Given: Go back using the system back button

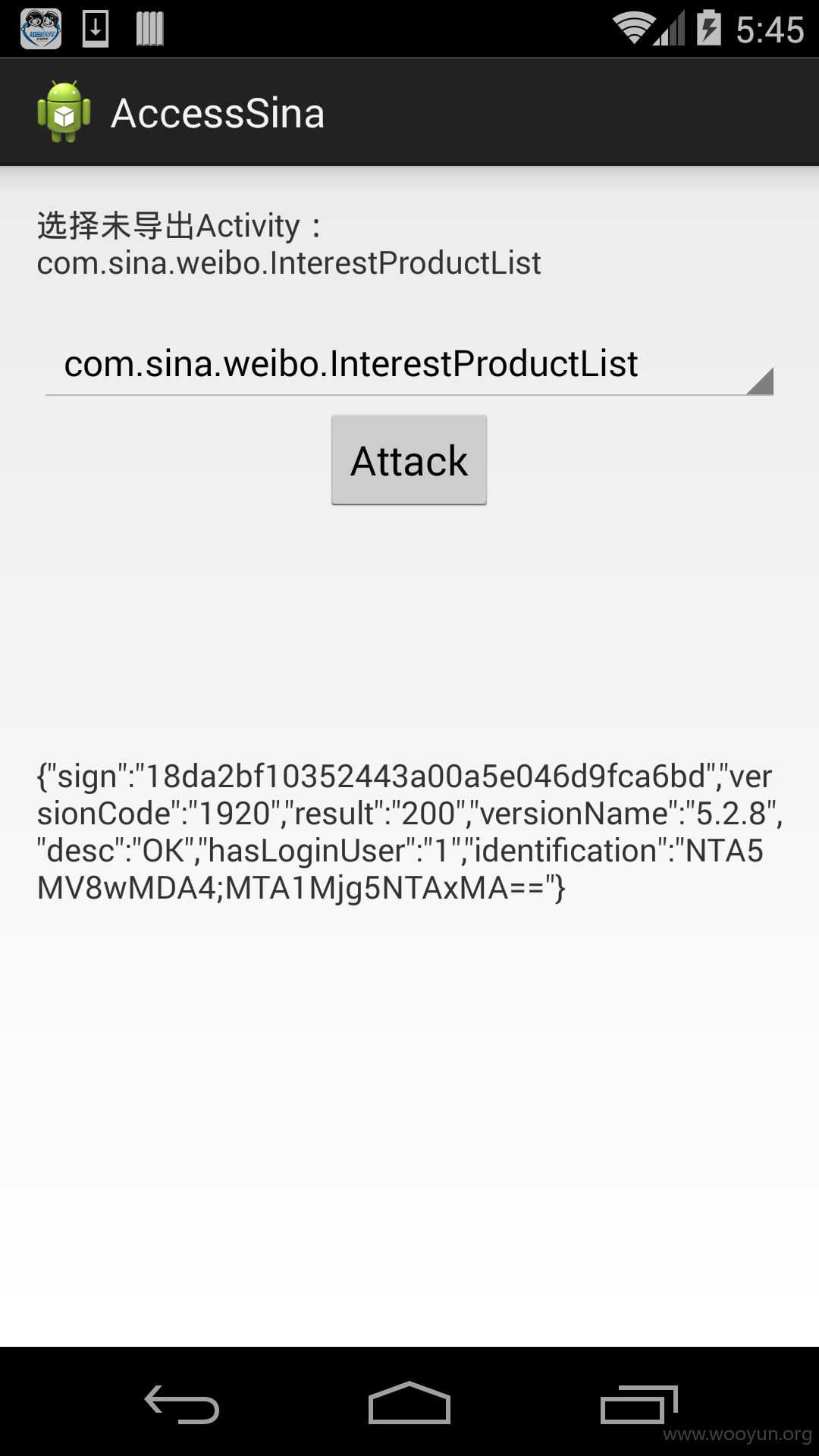Looking at the screenshot, I should click(182, 1404).
